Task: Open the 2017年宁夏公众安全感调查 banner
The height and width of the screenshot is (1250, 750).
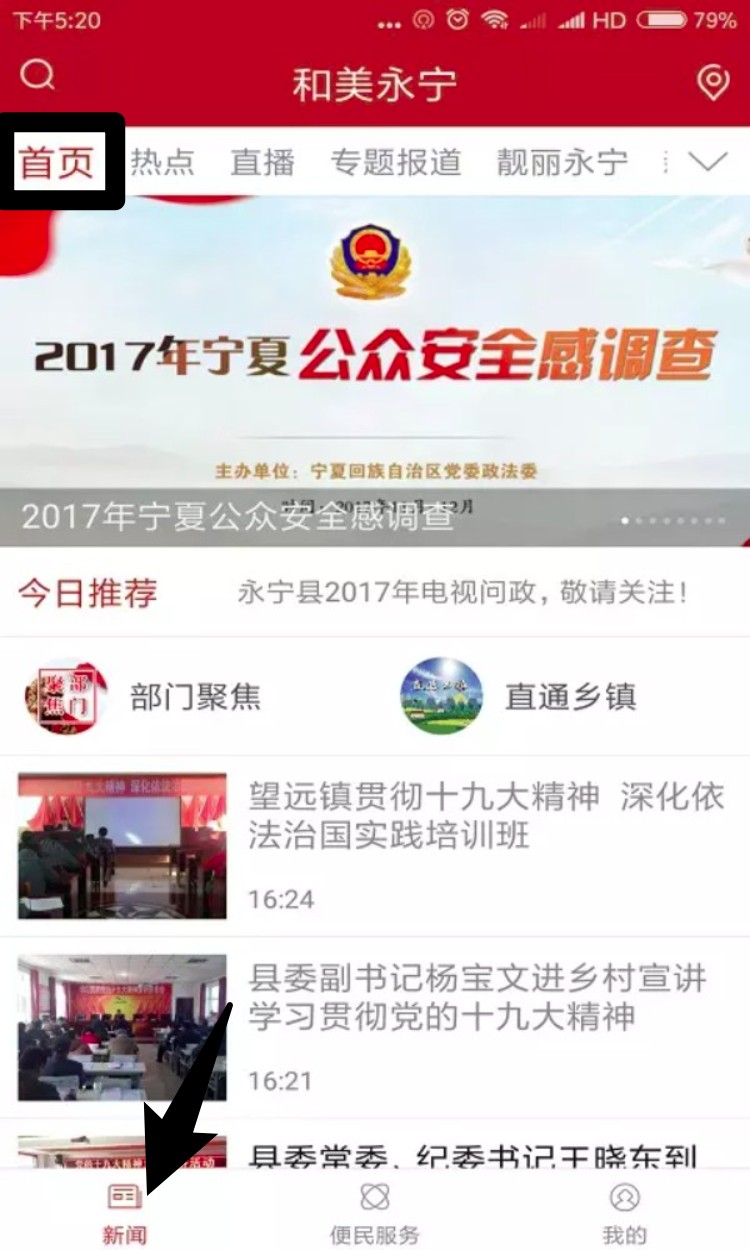Action: (375, 370)
